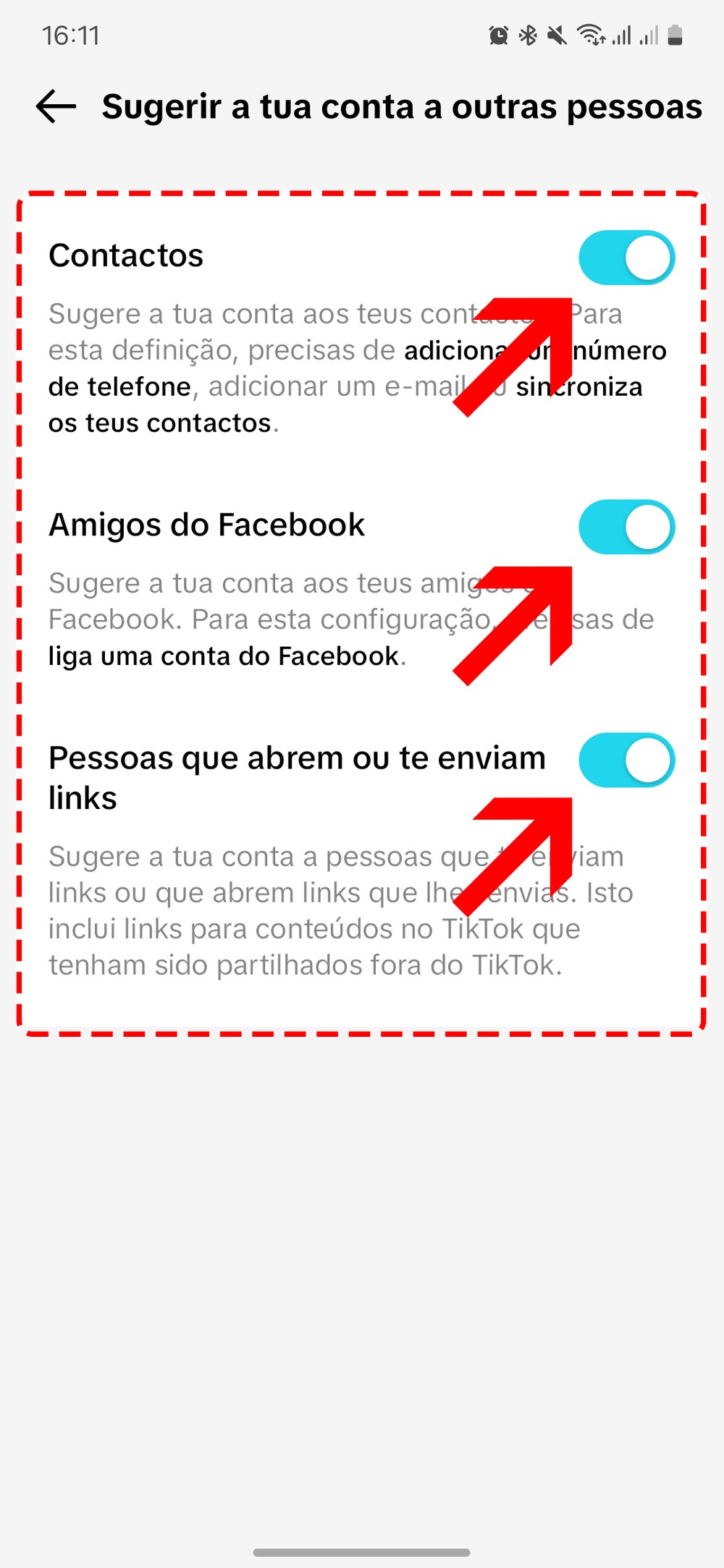Turn off Amigos do Facebook switch
The width and height of the screenshot is (724, 1568).
pyautogui.click(x=626, y=527)
